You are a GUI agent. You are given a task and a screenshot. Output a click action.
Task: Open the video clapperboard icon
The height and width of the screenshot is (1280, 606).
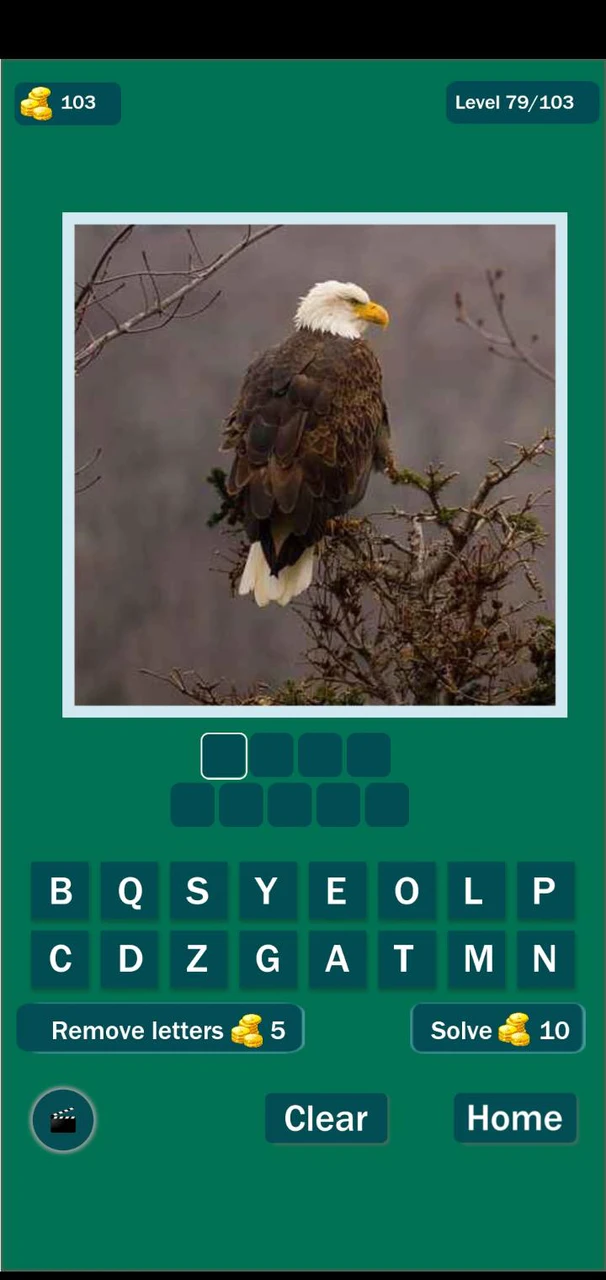click(x=63, y=1119)
